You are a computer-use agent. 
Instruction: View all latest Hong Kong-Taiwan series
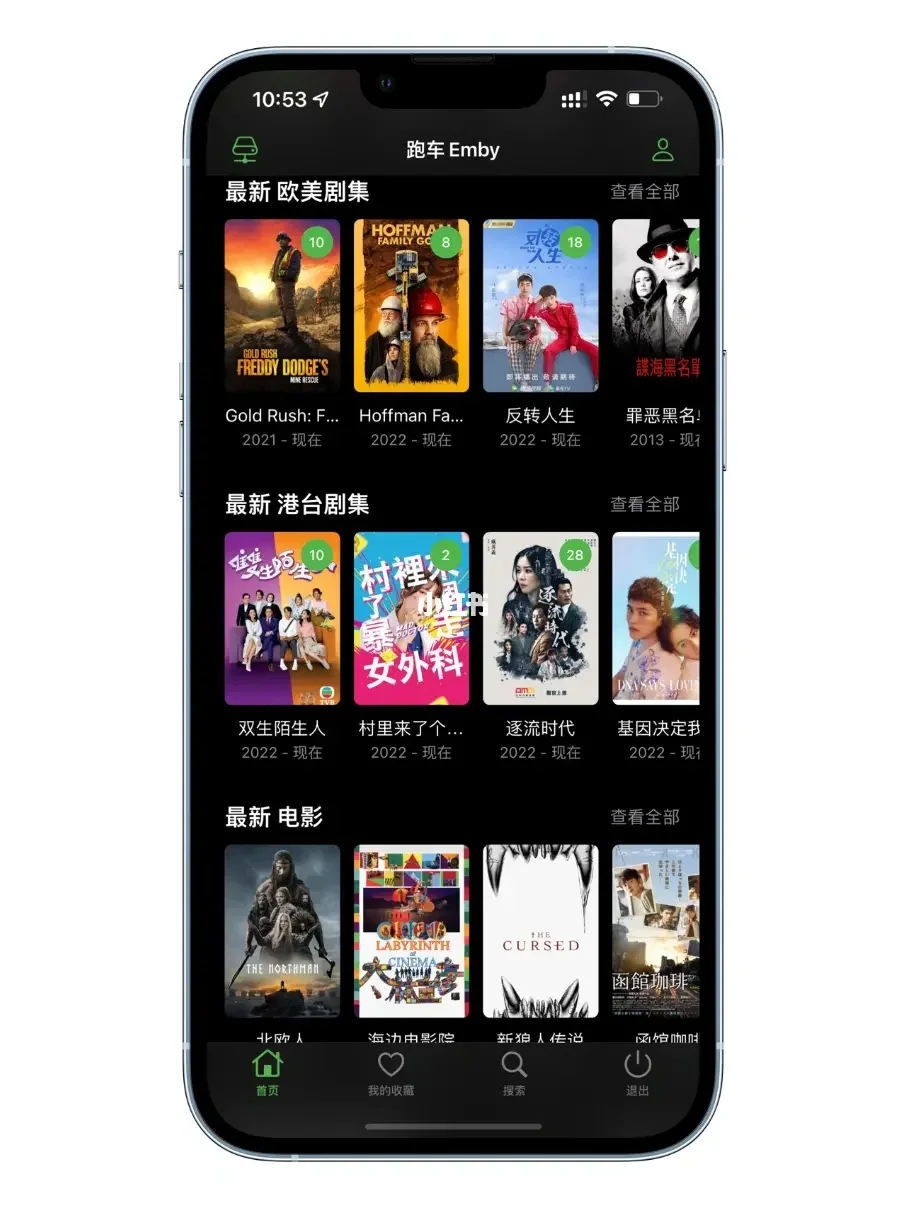pos(644,504)
